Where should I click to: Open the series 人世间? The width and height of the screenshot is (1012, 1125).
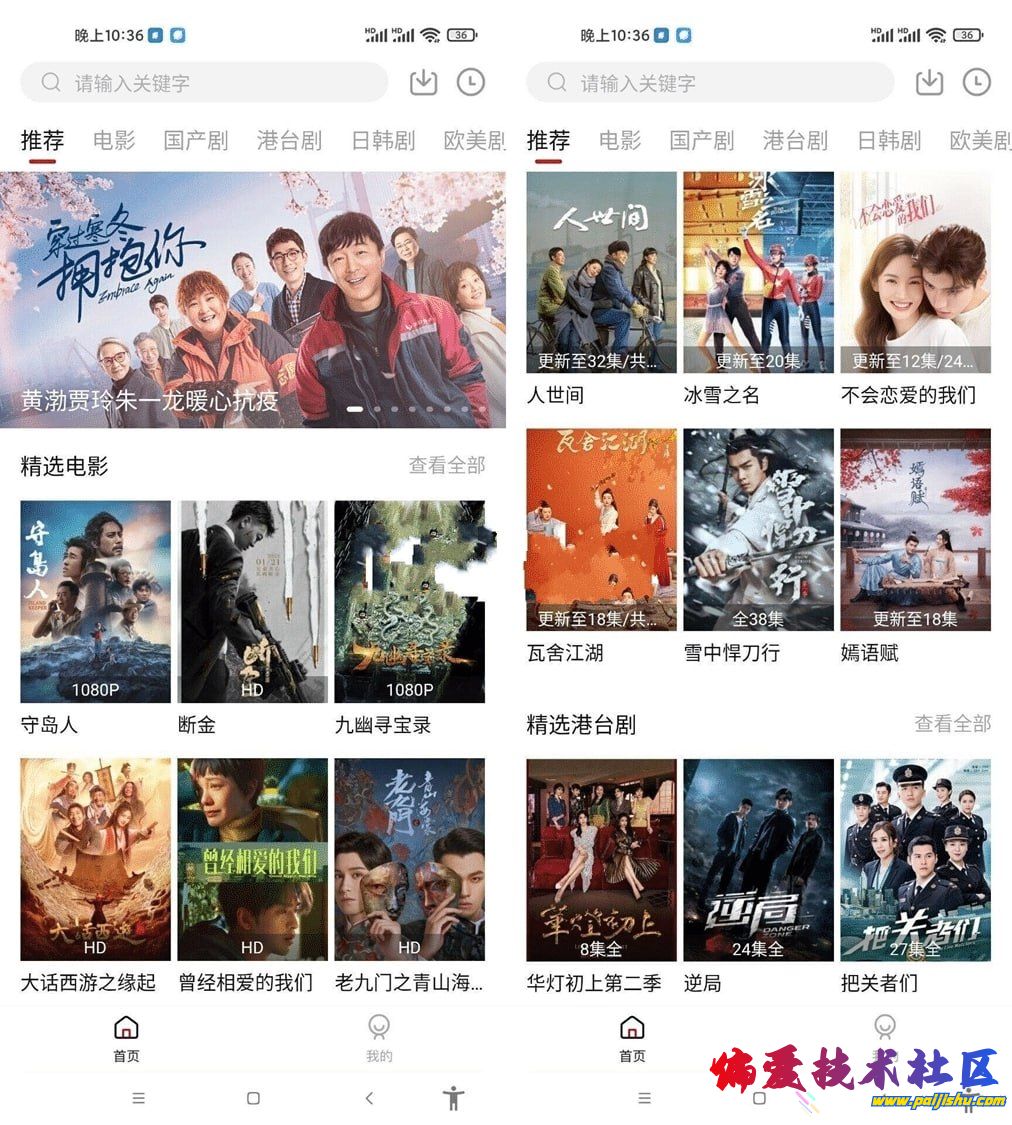tap(601, 272)
